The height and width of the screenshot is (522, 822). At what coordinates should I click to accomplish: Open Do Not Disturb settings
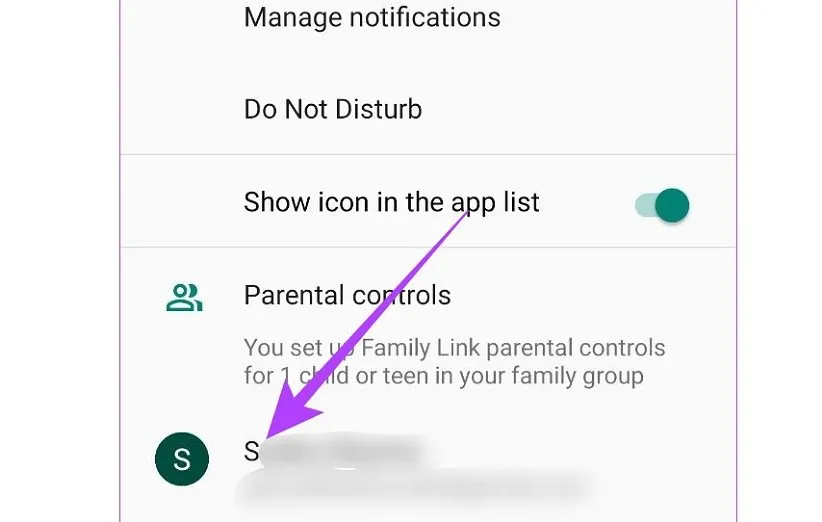333,109
